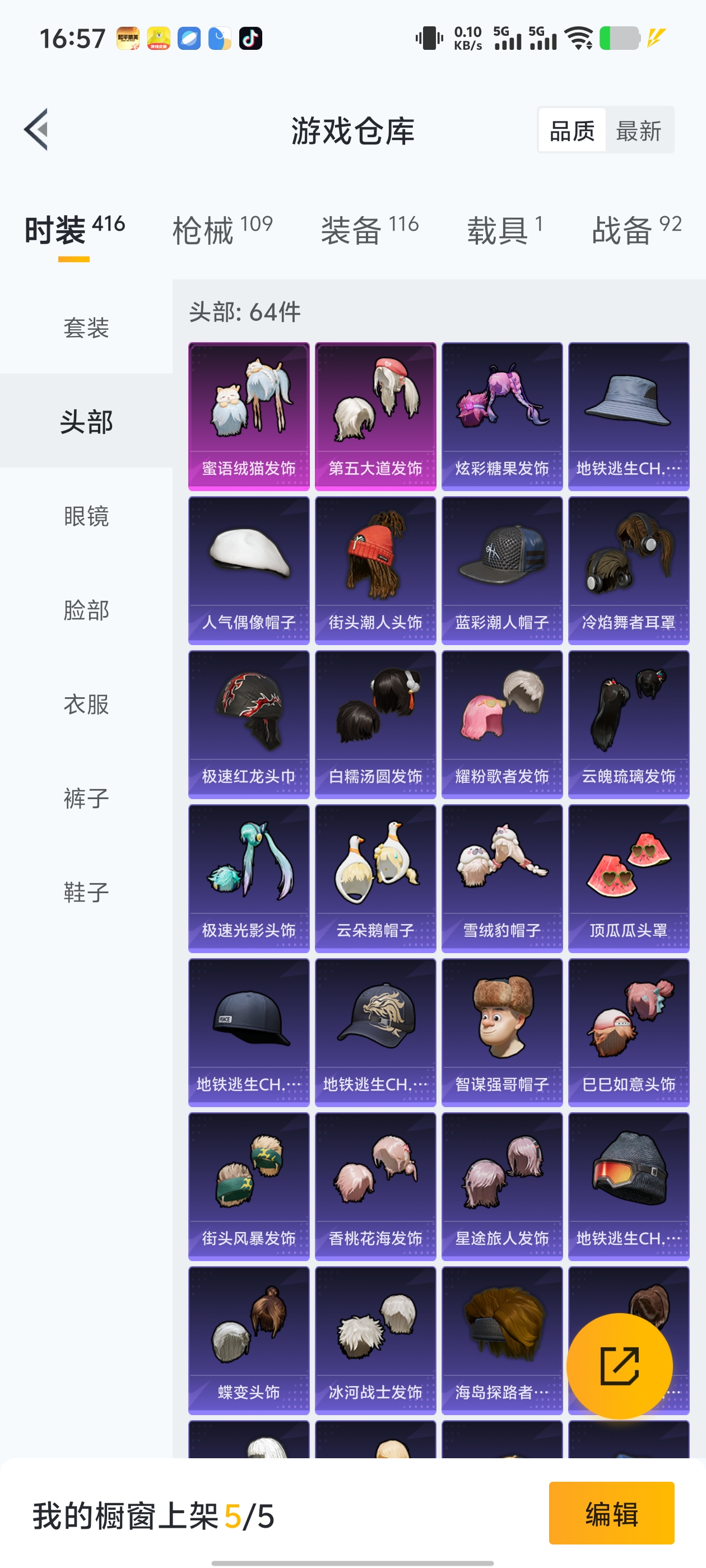Select the 第五大道发饰 item
The image size is (706, 1568).
(x=375, y=414)
